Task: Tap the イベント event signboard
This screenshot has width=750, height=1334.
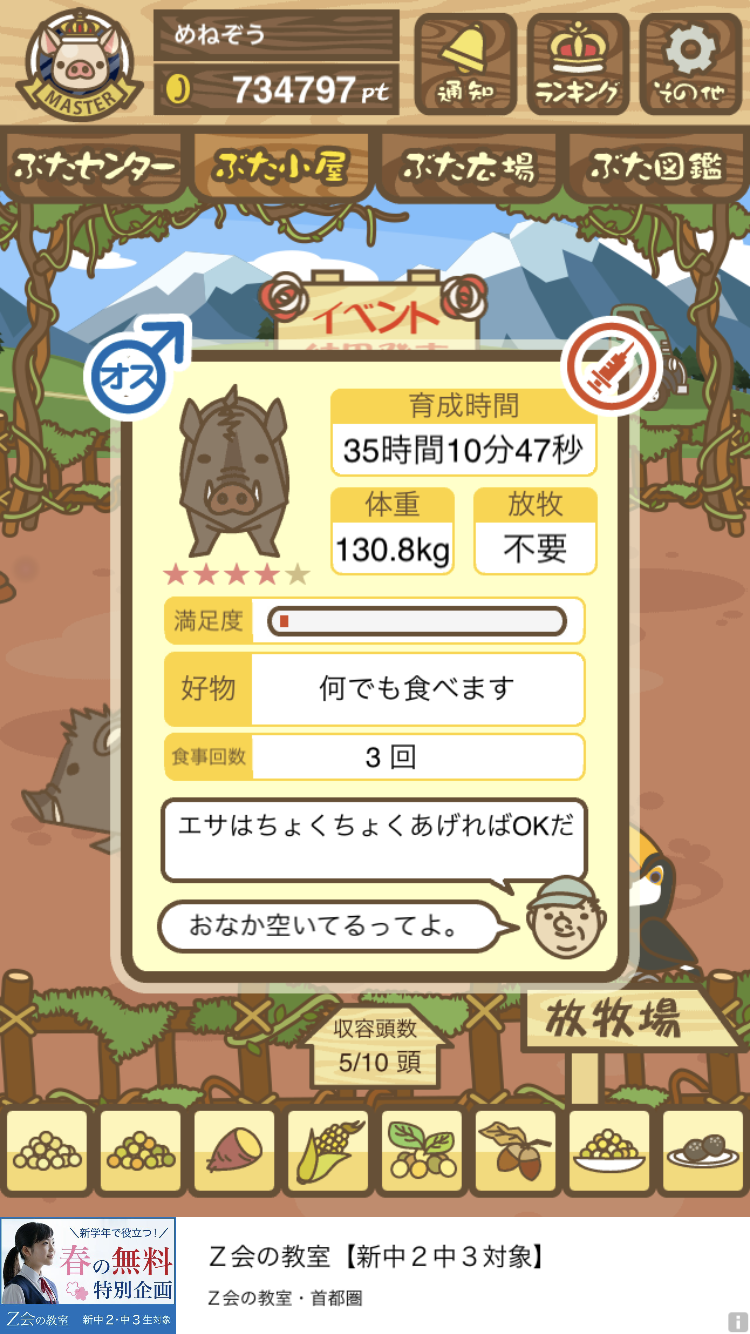Action: [x=375, y=313]
